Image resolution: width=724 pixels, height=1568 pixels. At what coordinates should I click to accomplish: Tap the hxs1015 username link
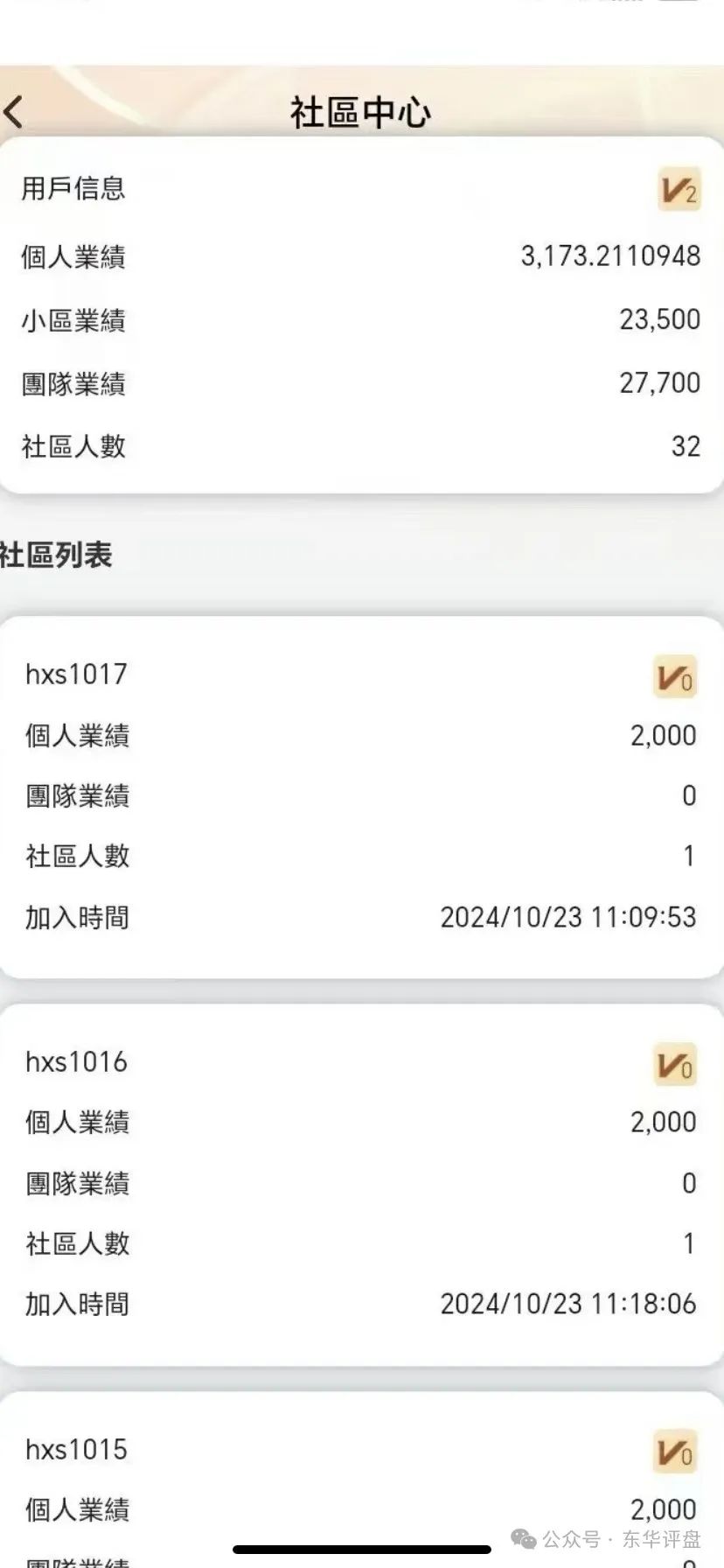tap(76, 1448)
